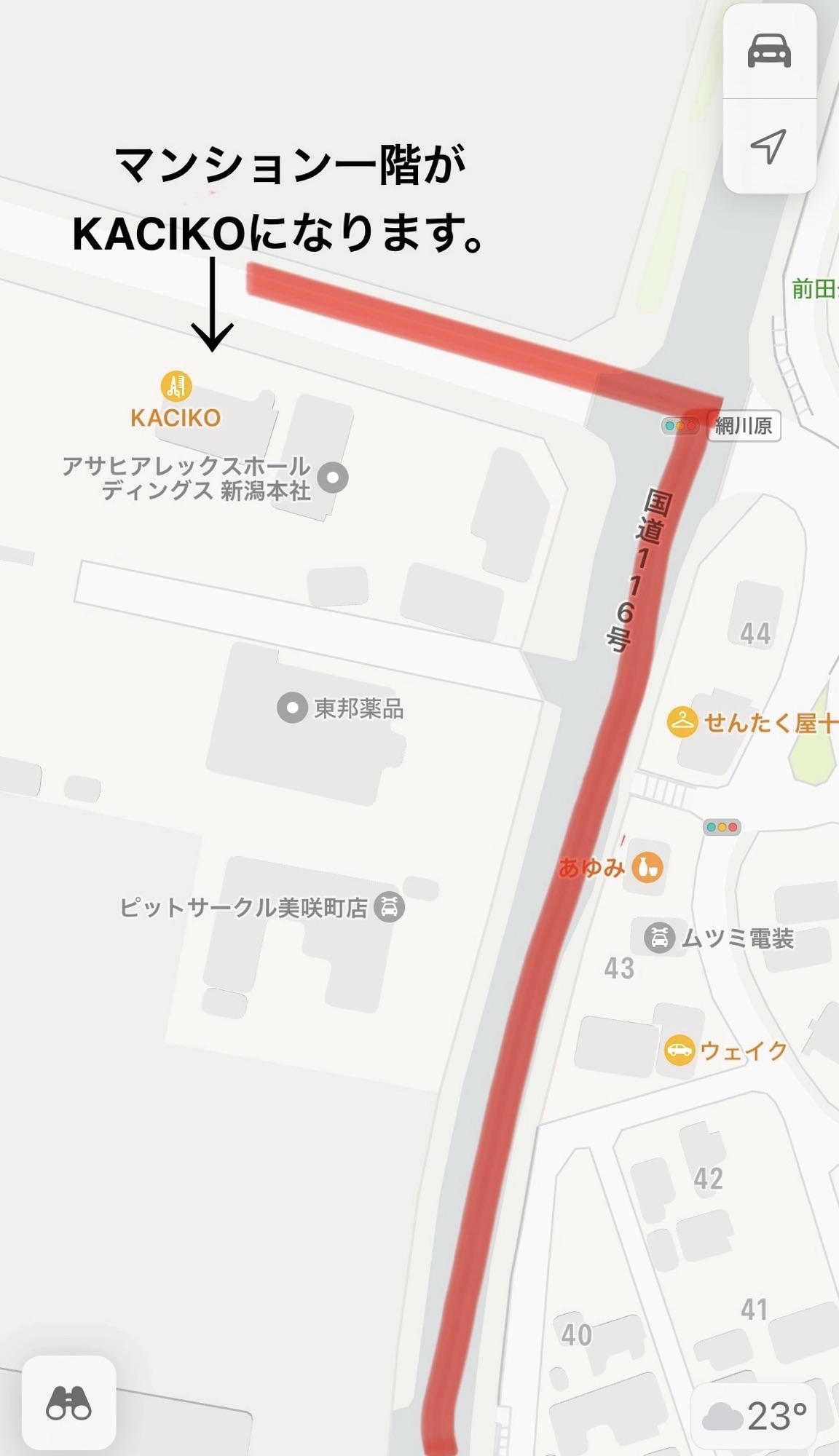Open the アサヒアレックスホールディングス 新潟本社 place marker
839x1456 pixels.
pos(333,478)
